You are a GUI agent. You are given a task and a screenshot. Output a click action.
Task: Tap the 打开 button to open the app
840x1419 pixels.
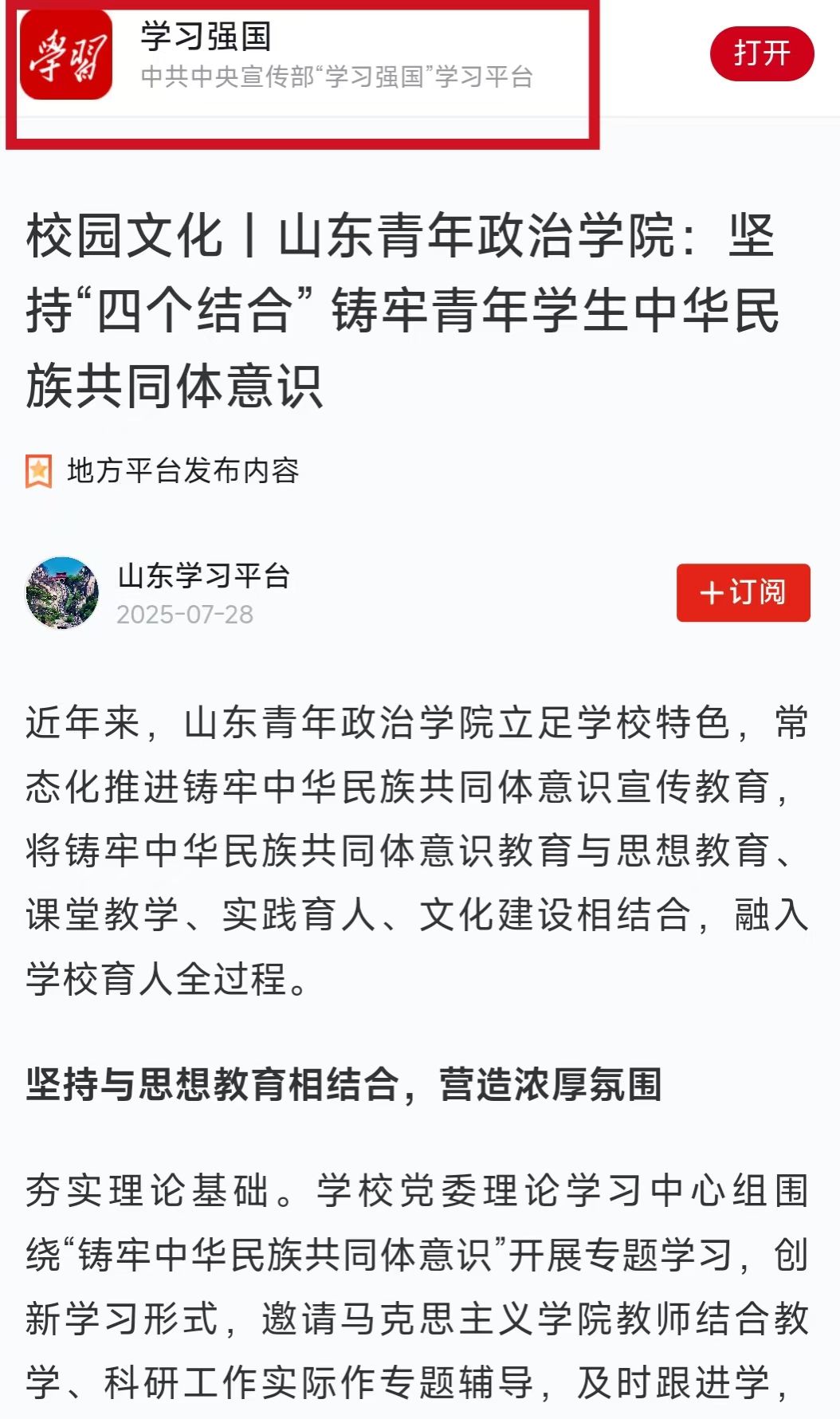[x=761, y=54]
